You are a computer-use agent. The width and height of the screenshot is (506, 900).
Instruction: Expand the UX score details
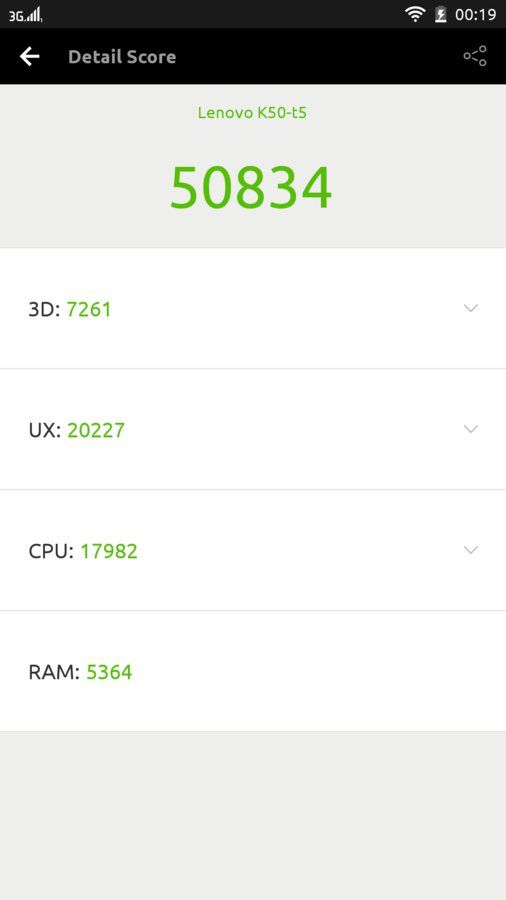click(x=470, y=429)
